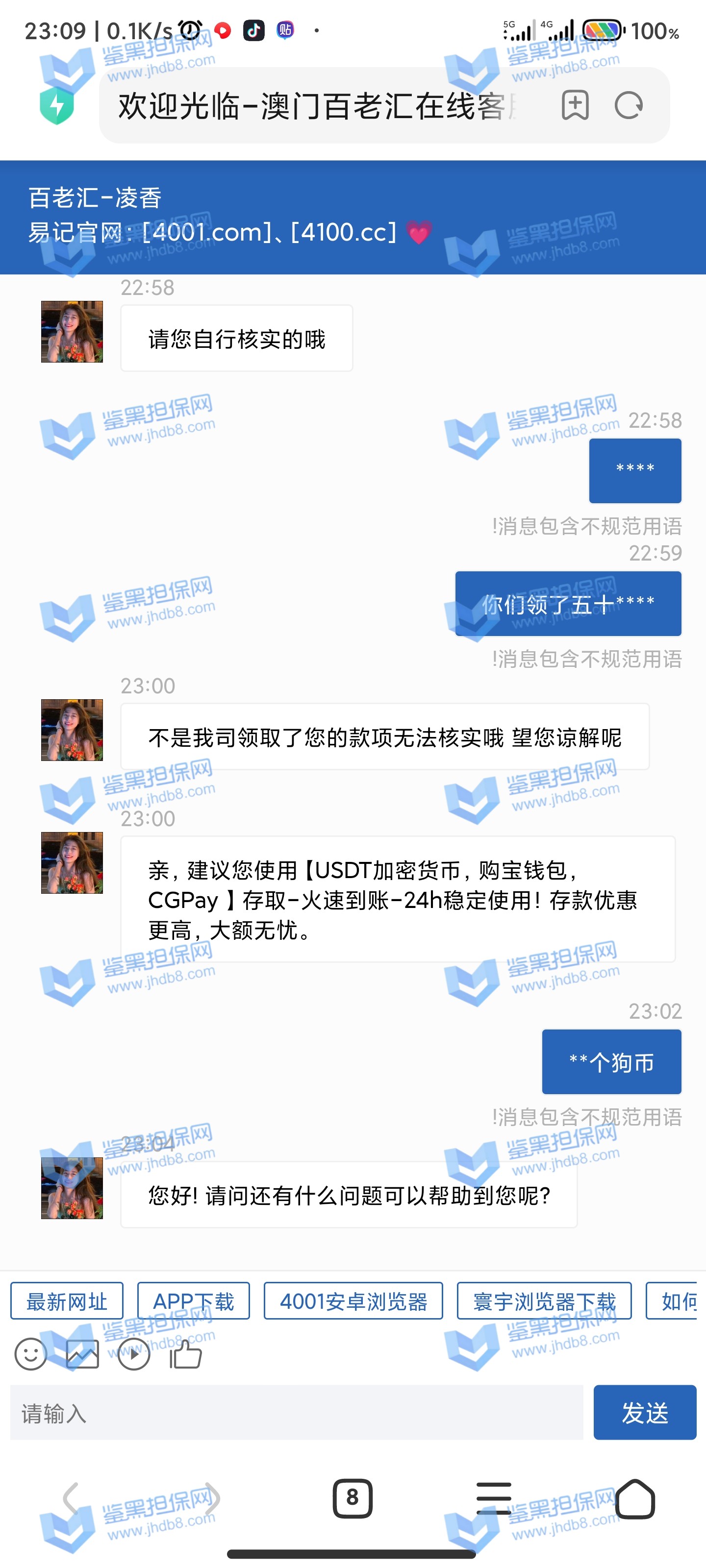Choose the APP下载 quick reply chip

coord(193,1301)
